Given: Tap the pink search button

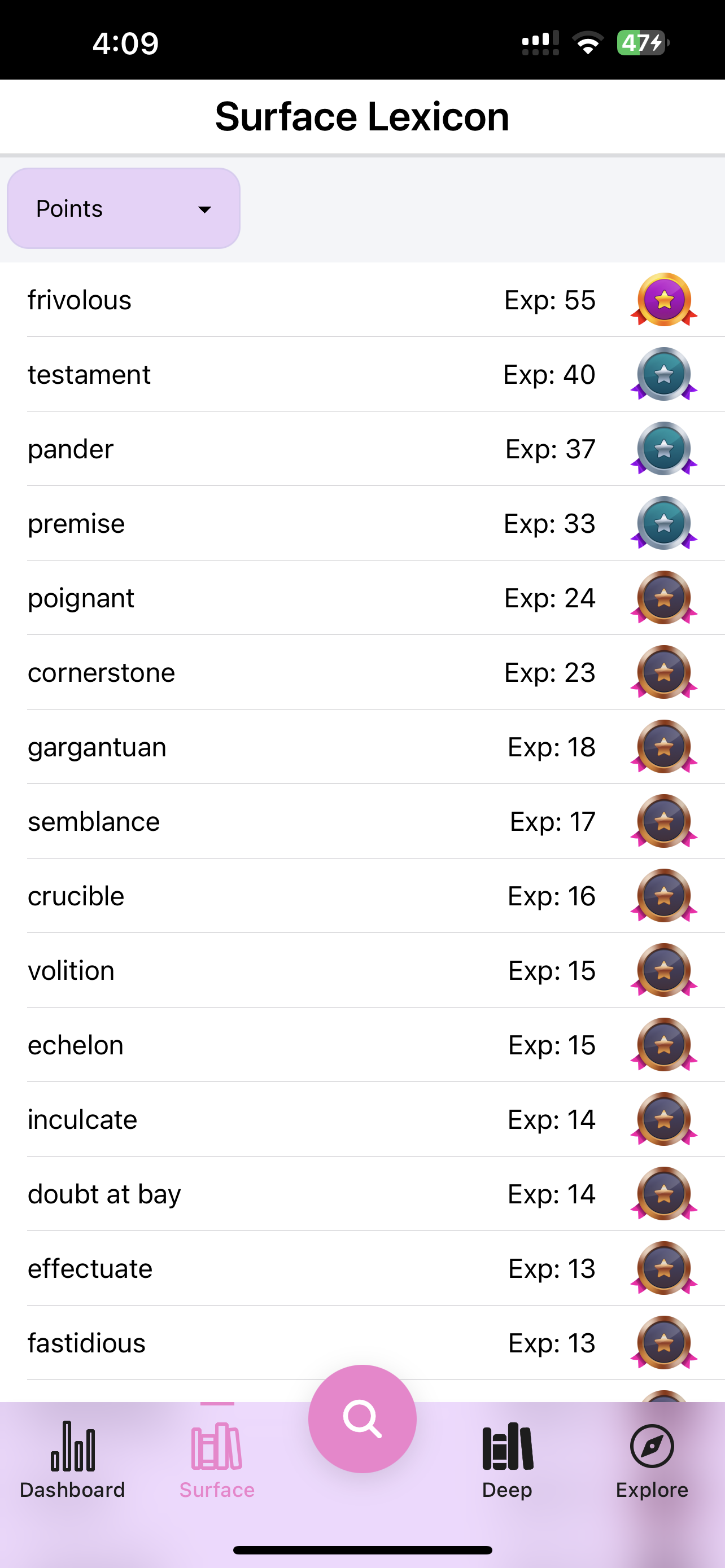Looking at the screenshot, I should (362, 1418).
